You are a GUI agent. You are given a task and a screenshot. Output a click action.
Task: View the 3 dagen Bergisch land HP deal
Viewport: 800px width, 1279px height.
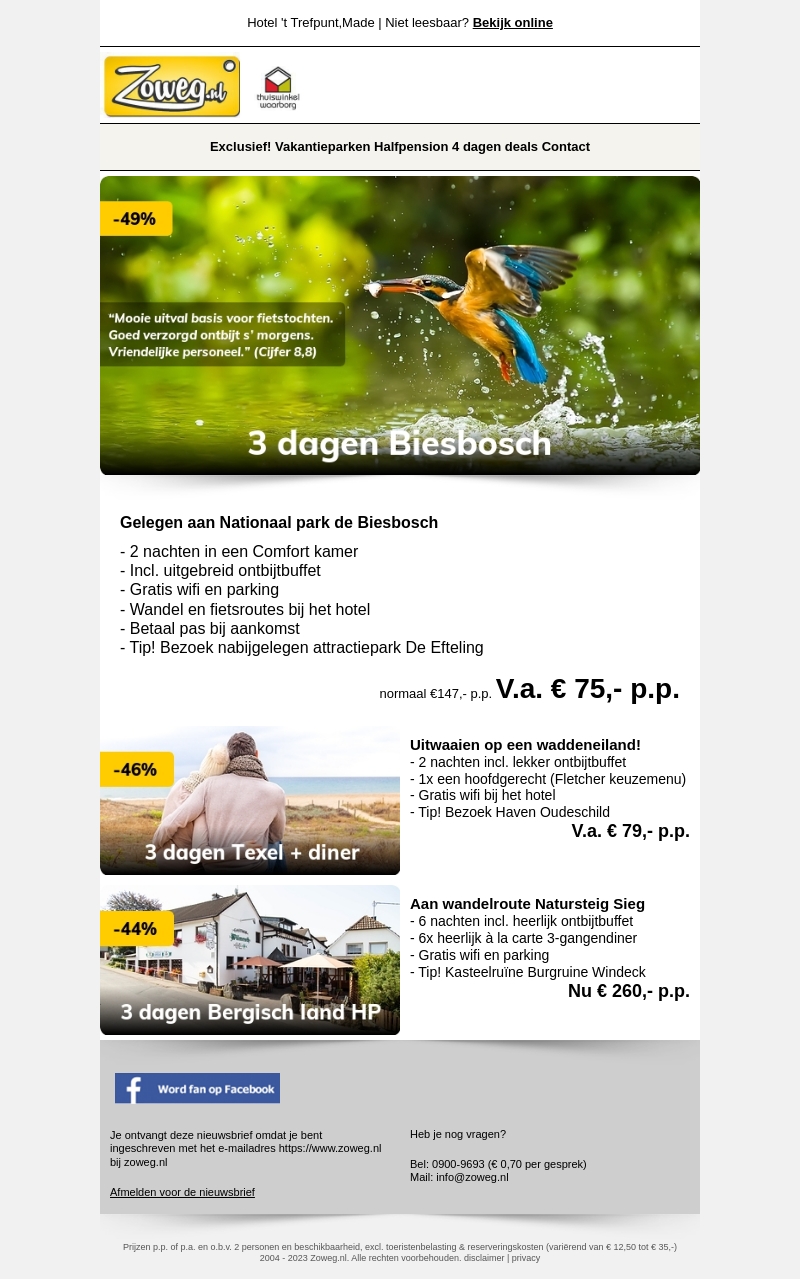click(x=250, y=960)
